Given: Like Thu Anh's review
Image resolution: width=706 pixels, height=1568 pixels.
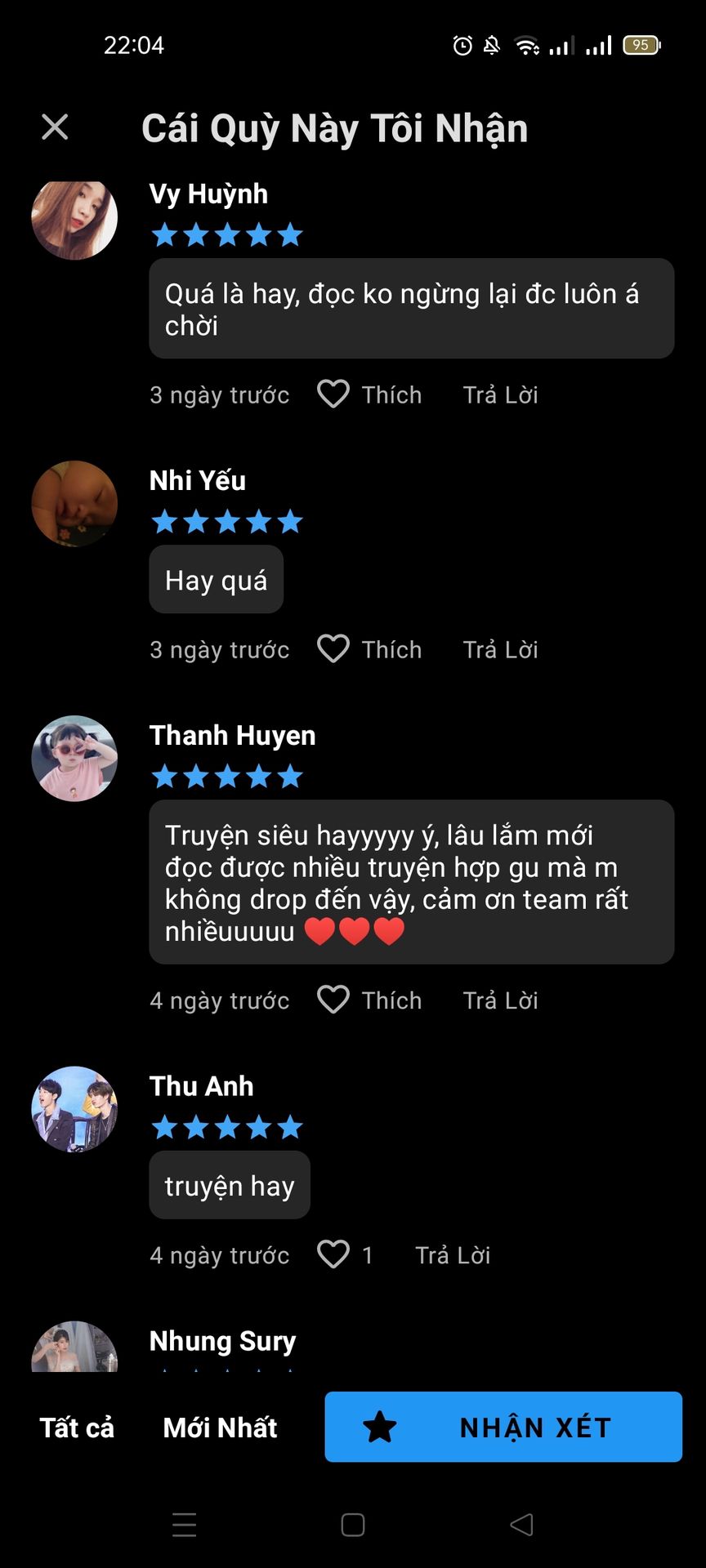Looking at the screenshot, I should coord(333,1255).
